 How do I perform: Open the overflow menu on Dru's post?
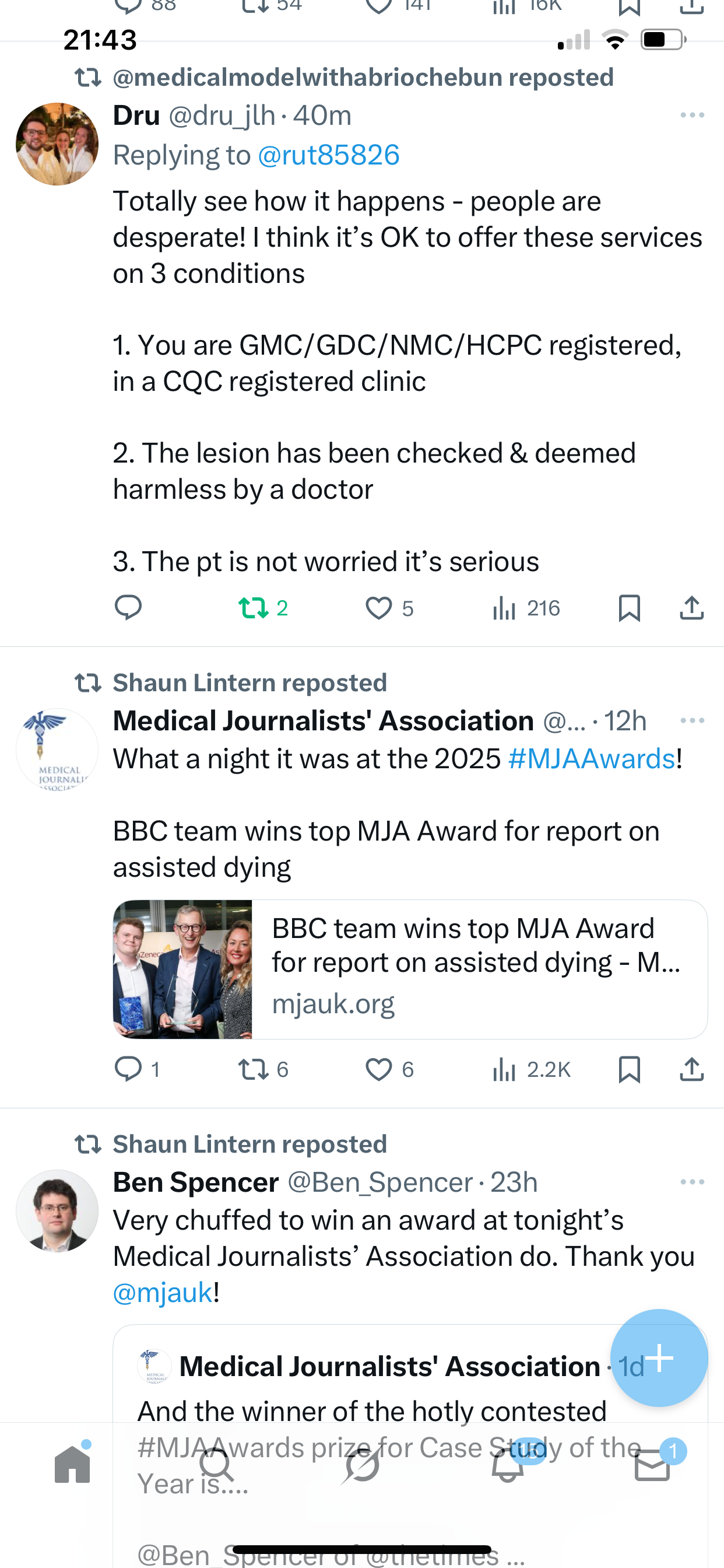point(692,115)
